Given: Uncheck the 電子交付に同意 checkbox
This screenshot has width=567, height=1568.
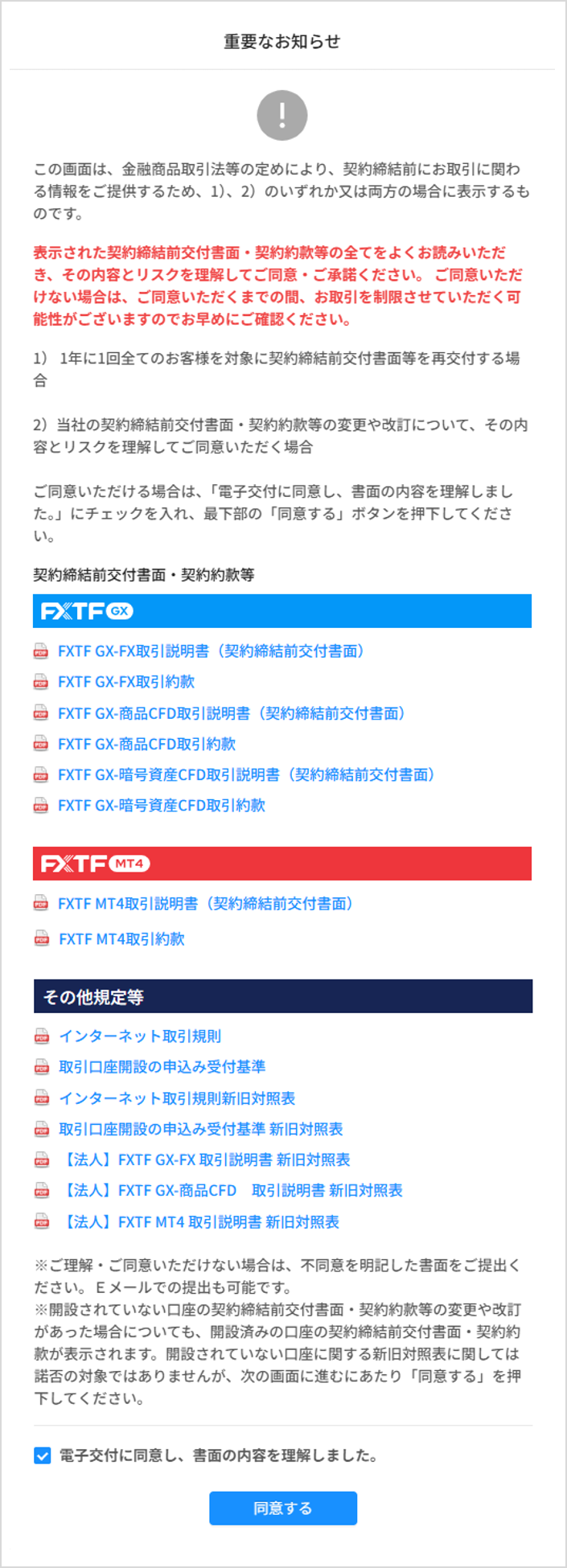Looking at the screenshot, I should (43, 1455).
